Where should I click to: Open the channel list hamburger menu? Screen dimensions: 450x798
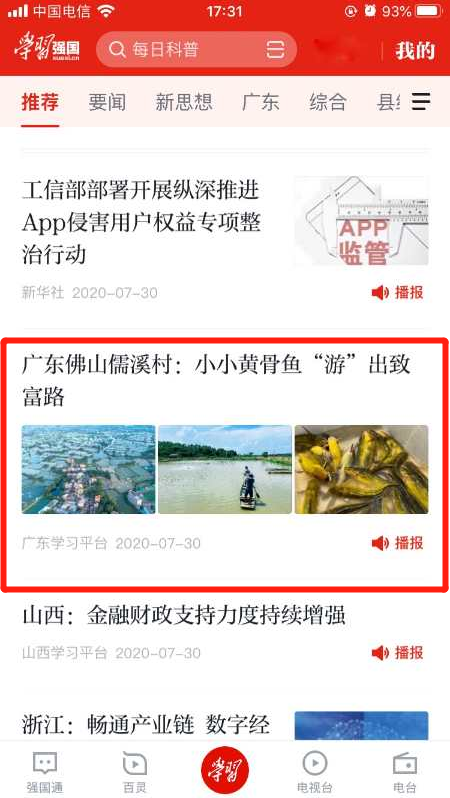421,102
